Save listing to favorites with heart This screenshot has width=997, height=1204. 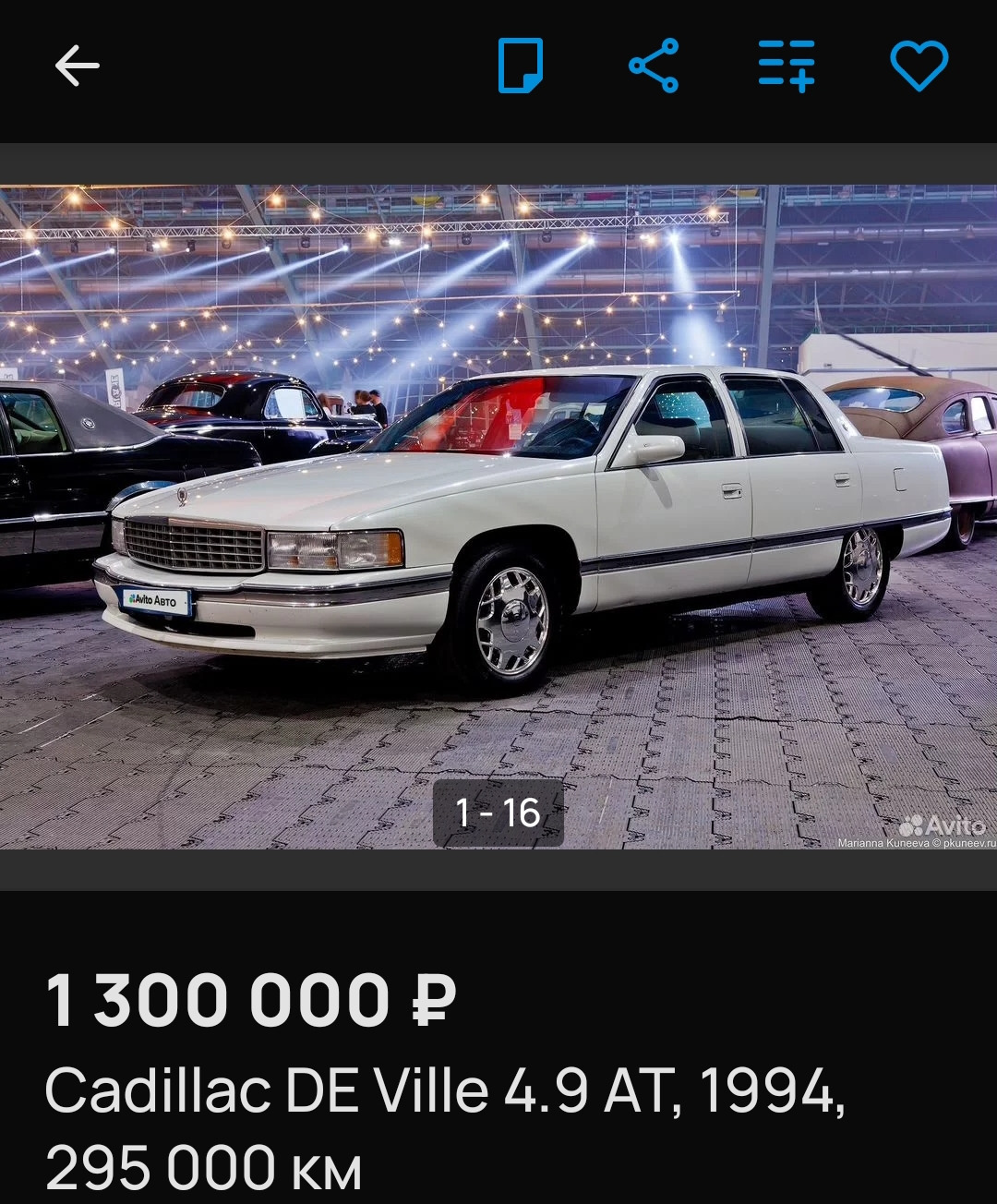pyautogui.click(x=919, y=66)
